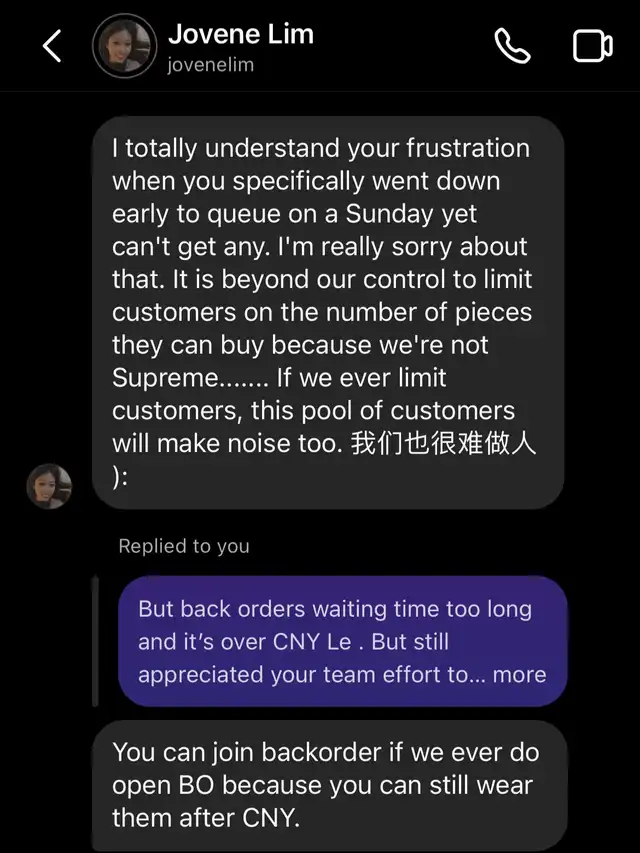
Task: Start a voice call with Jovene Lim
Action: click(x=512, y=46)
